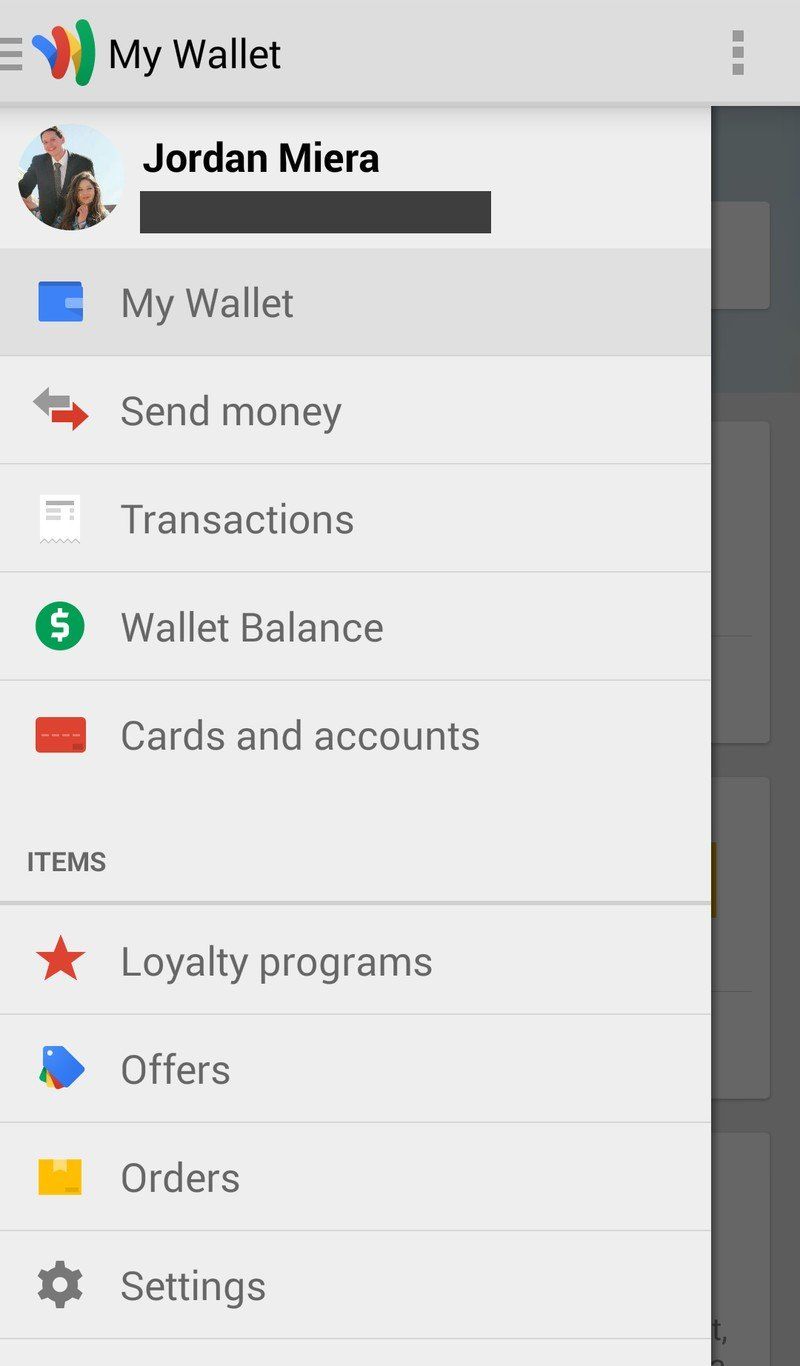Go to Wallet Balance
800x1366 pixels.
(252, 626)
